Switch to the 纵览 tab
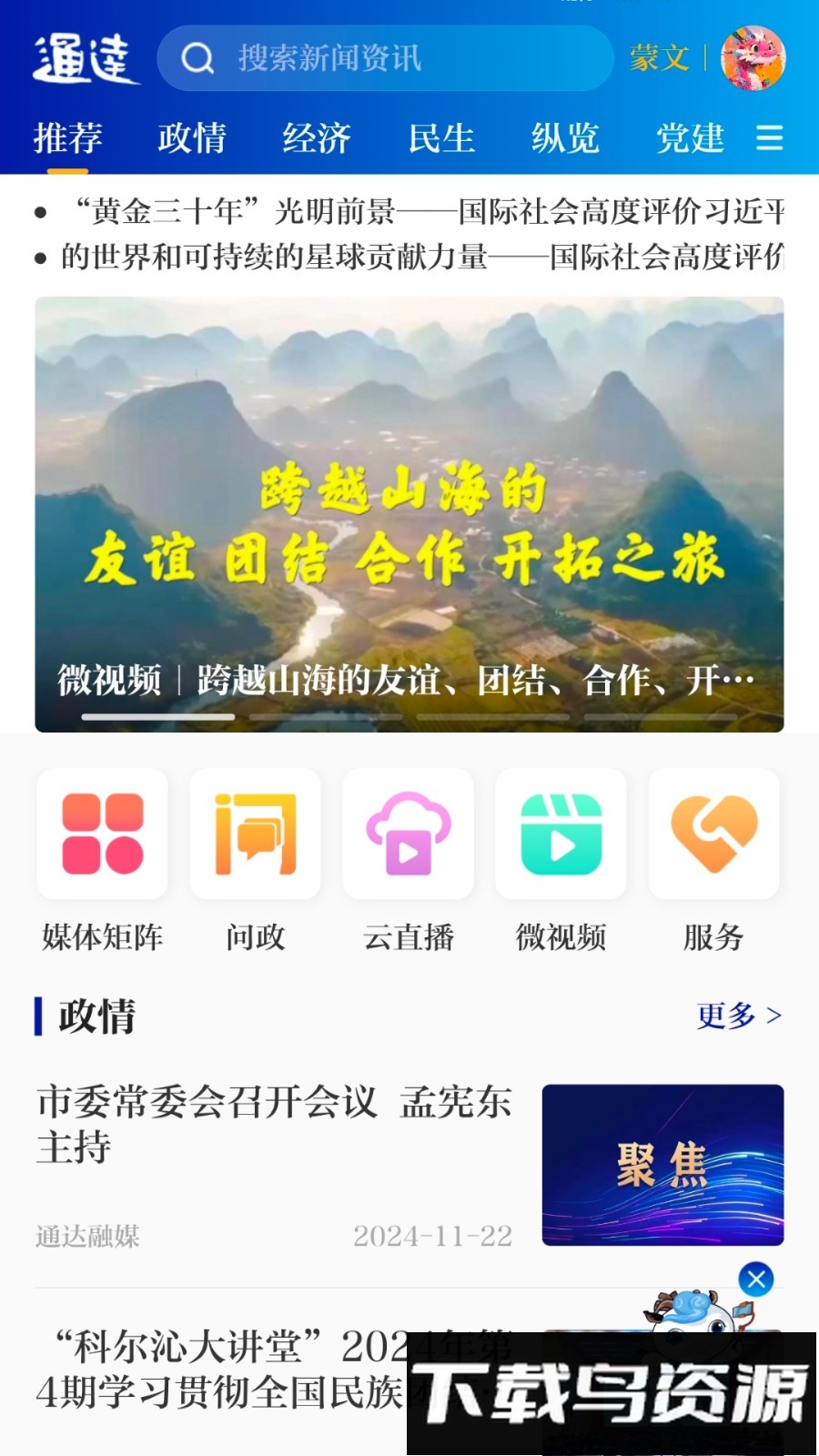 [565, 138]
